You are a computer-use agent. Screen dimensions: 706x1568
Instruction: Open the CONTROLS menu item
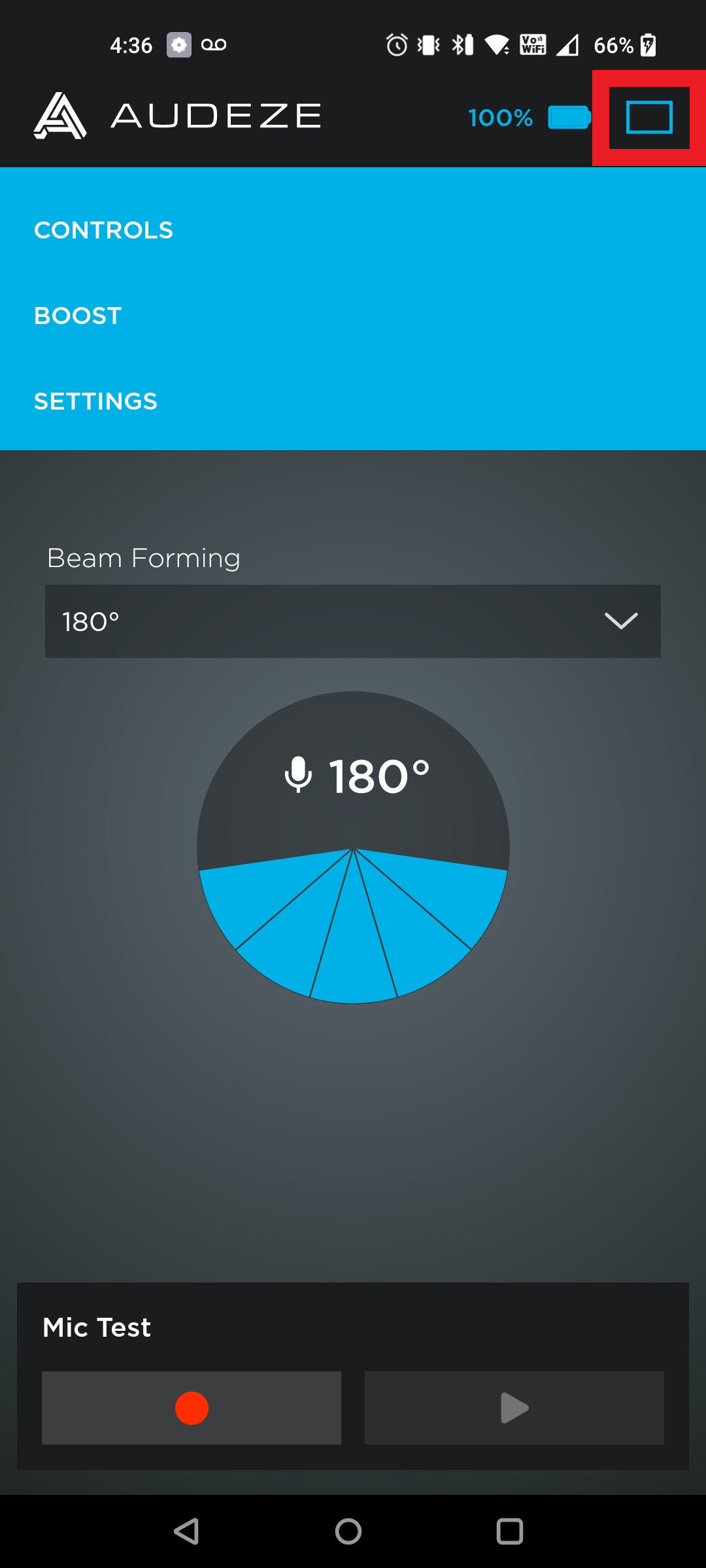(103, 230)
